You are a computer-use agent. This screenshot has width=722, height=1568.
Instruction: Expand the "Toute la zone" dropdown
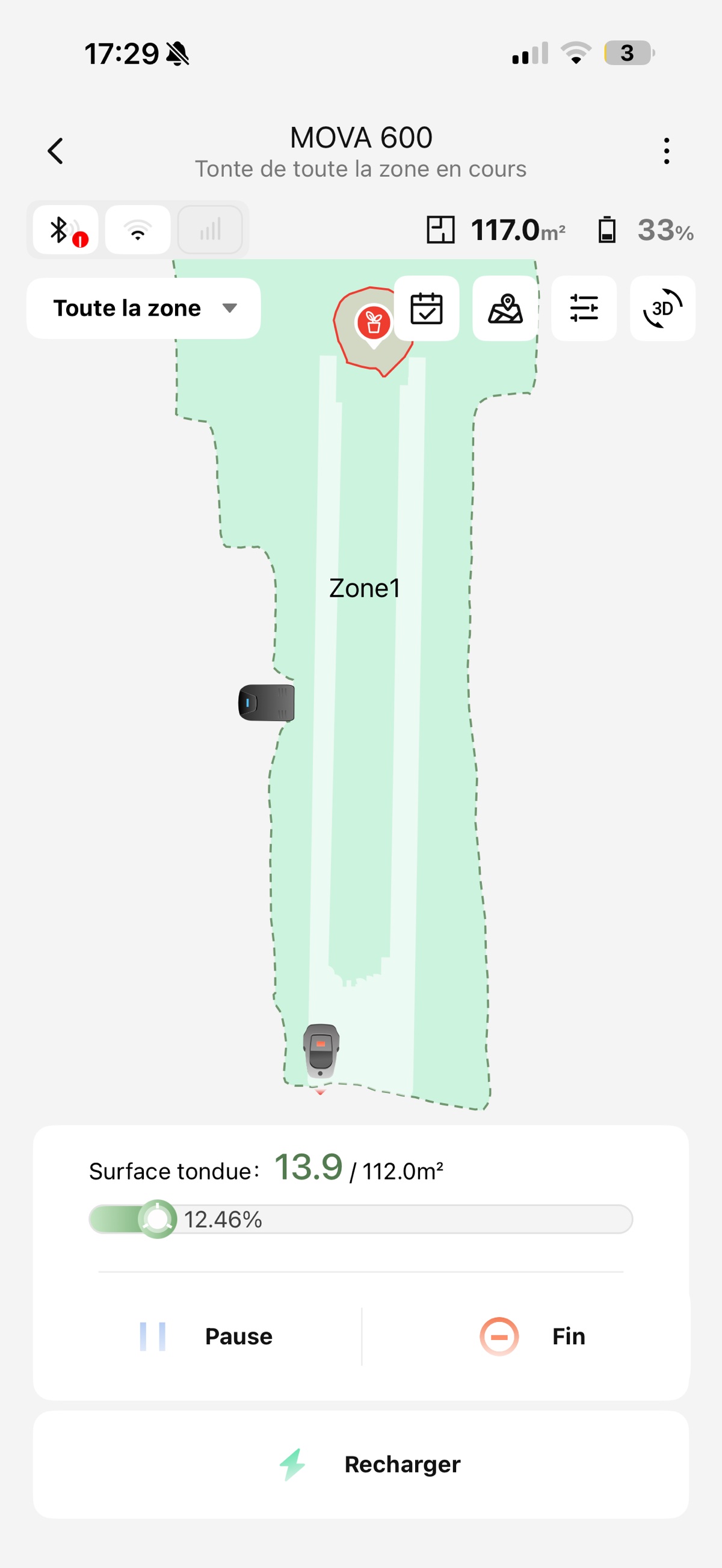pyautogui.click(x=144, y=308)
